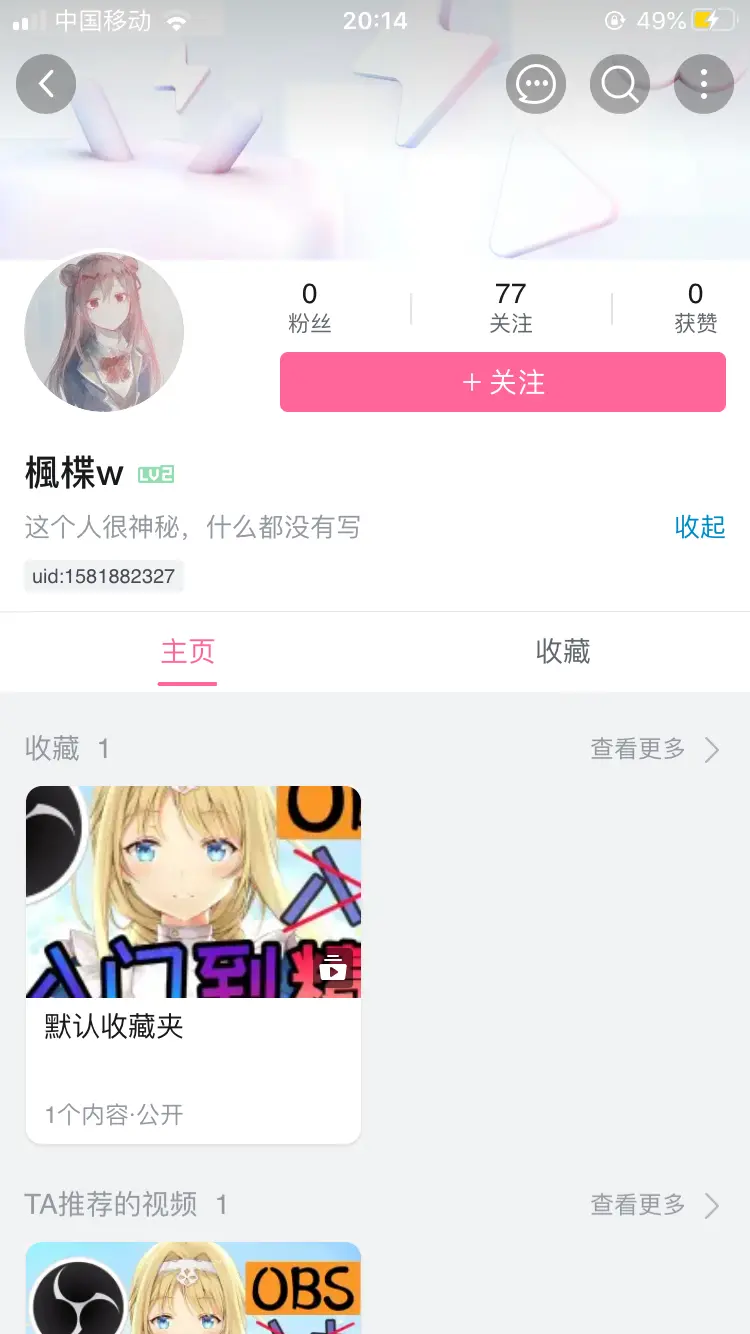Viewport: 750px width, 1334px height.
Task: Switch to the 收藏 tab
Action: [562, 652]
